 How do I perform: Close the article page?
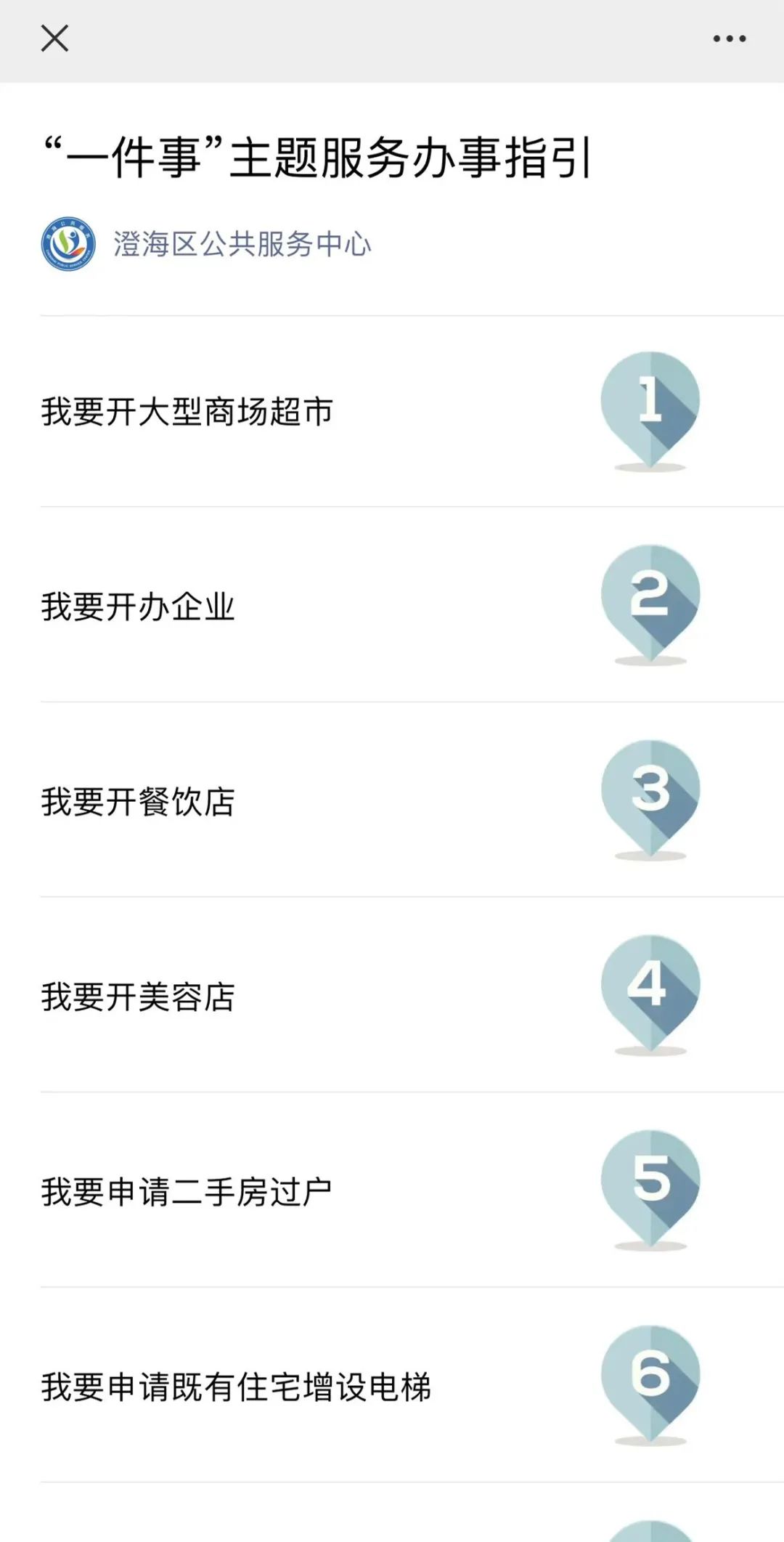tap(54, 38)
